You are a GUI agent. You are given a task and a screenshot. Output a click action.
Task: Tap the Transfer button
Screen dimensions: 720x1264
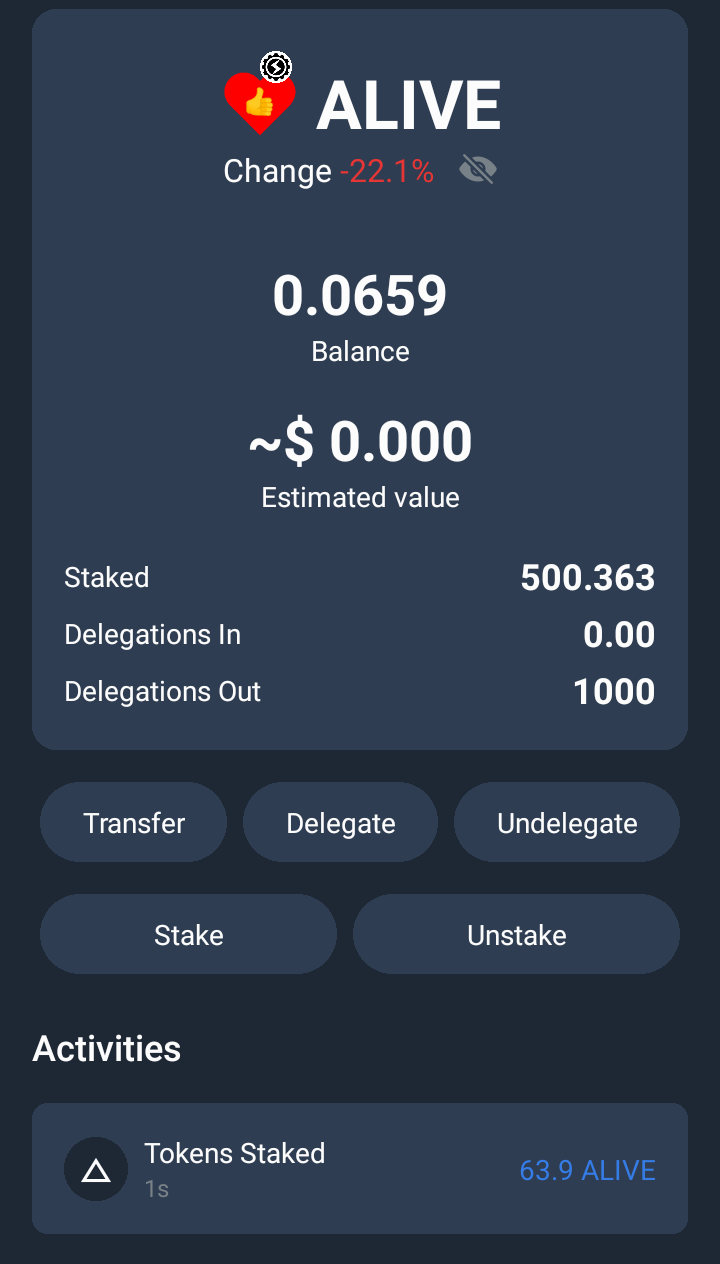pyautogui.click(x=134, y=822)
